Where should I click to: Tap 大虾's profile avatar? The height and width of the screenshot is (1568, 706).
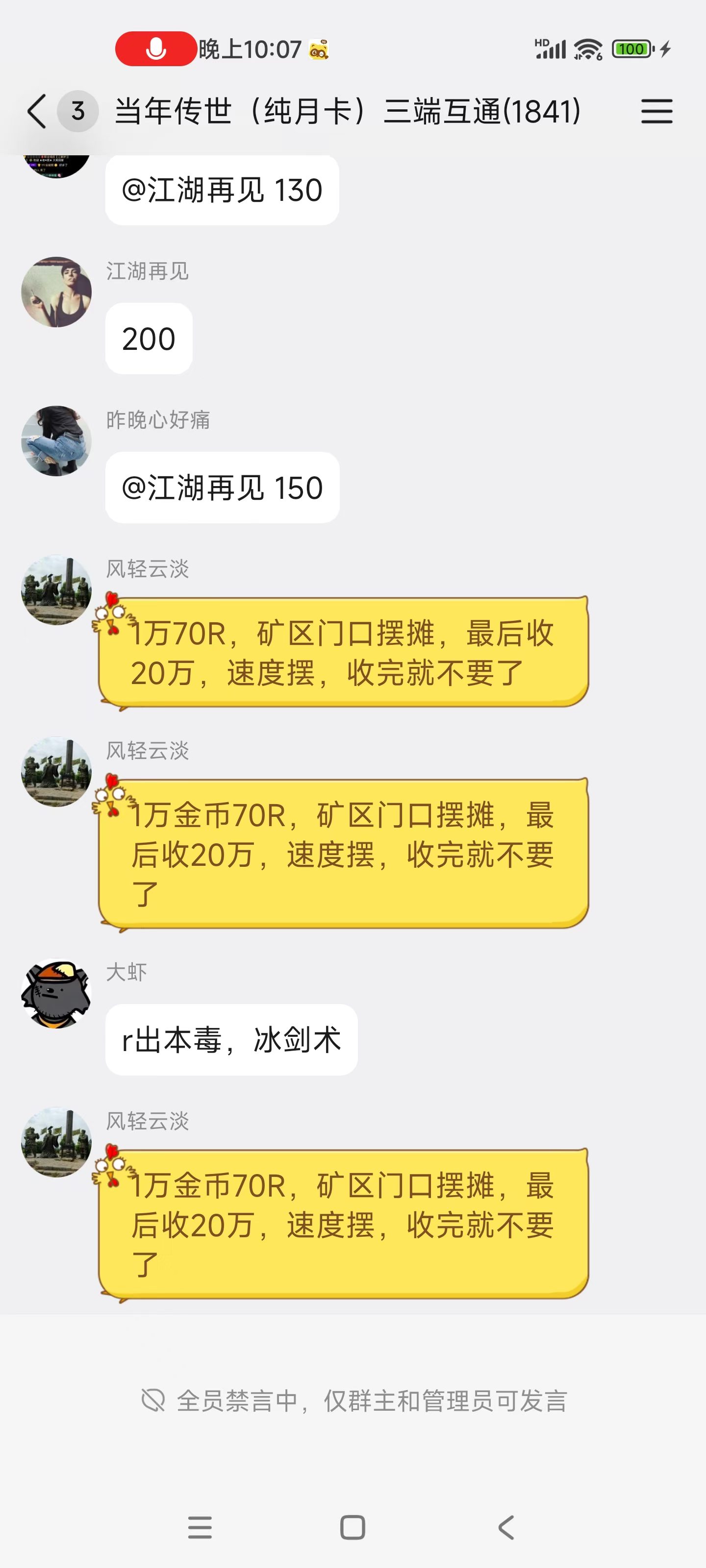[56, 993]
